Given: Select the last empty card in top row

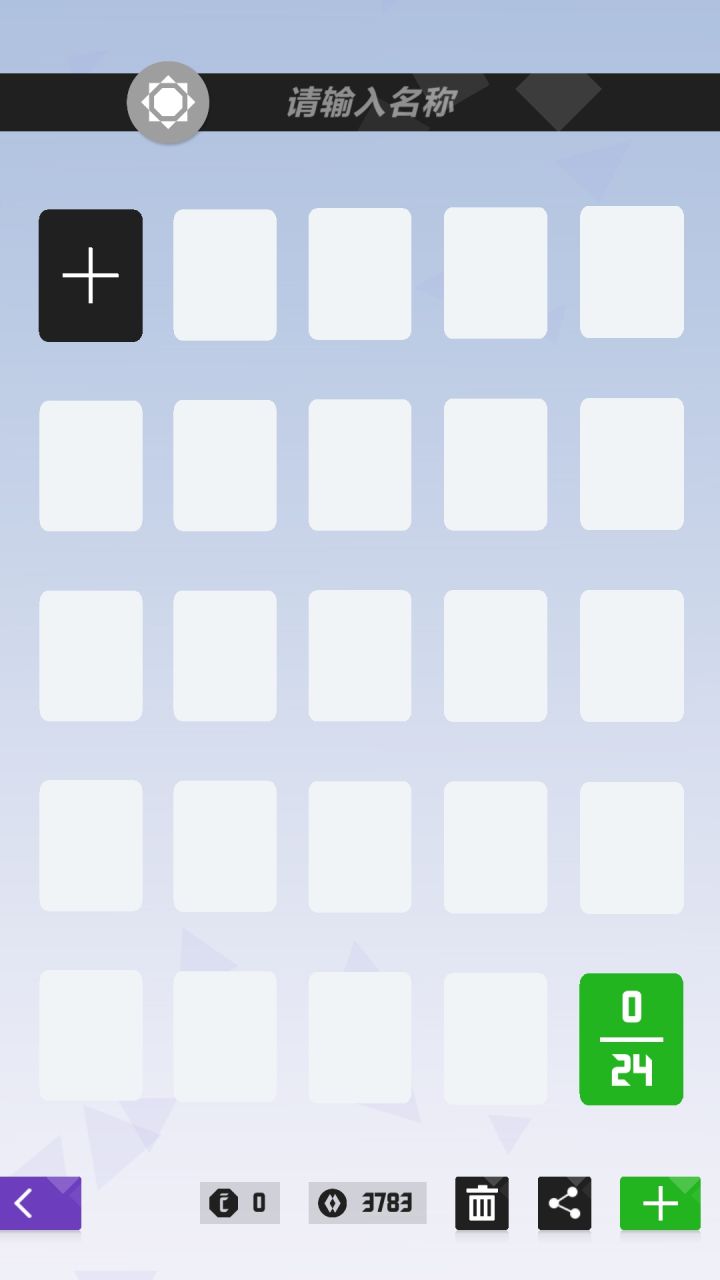Looking at the screenshot, I should (x=631, y=272).
